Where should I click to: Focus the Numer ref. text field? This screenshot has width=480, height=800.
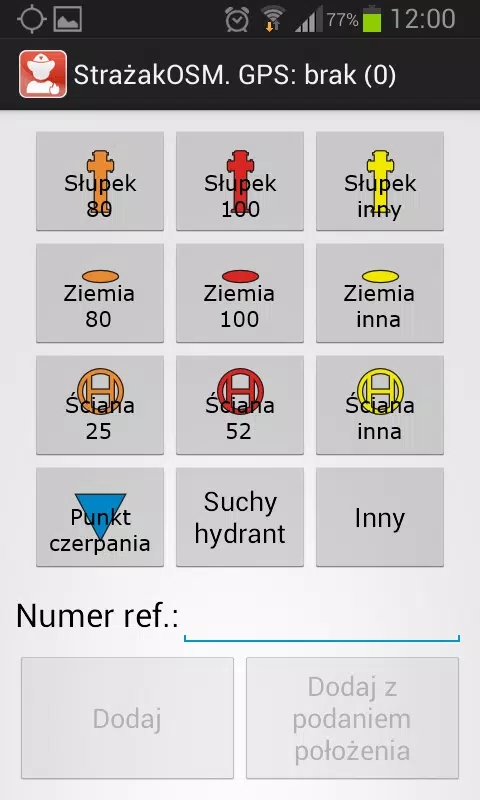pos(322,618)
